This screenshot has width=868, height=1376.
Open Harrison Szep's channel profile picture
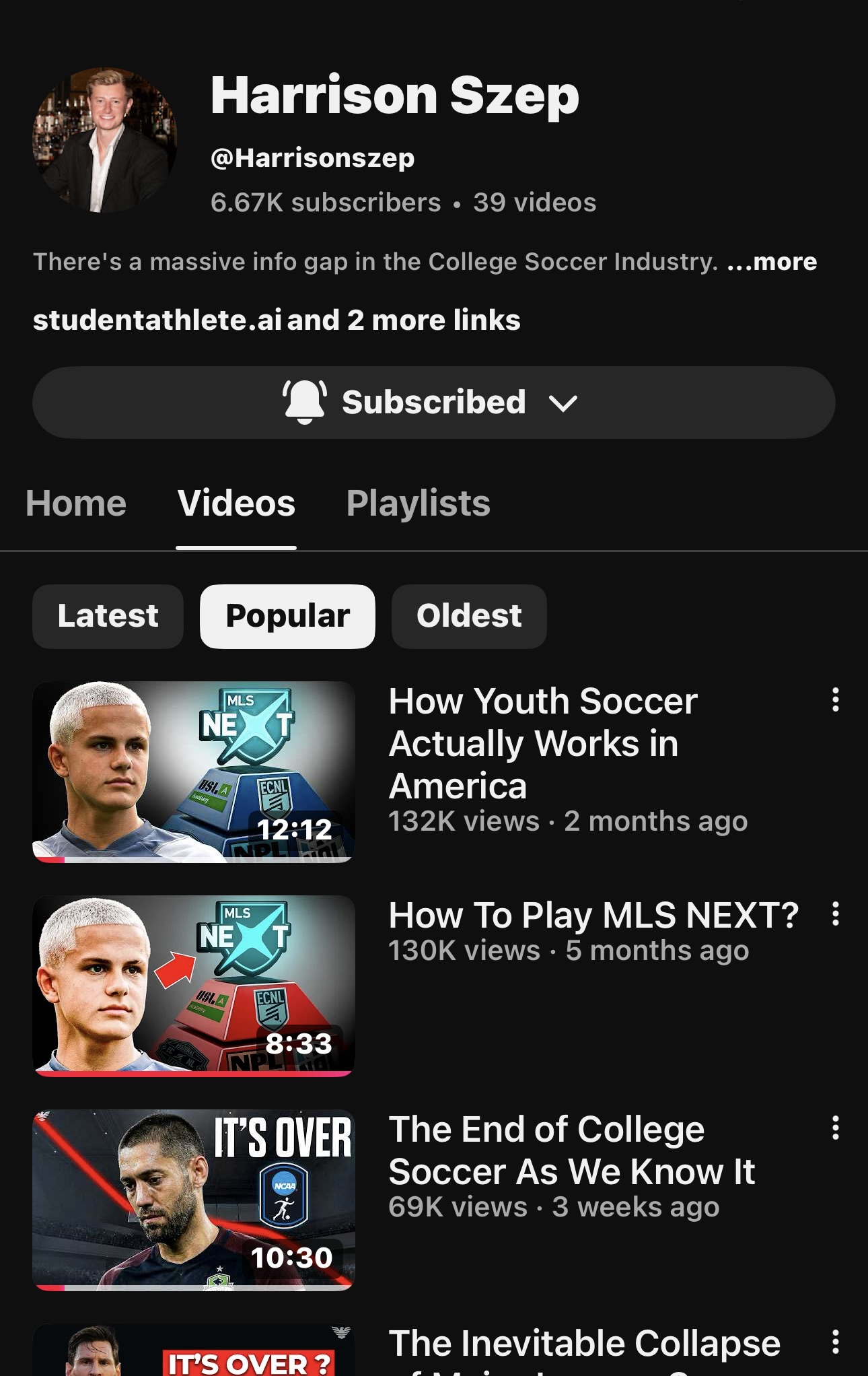(105, 140)
